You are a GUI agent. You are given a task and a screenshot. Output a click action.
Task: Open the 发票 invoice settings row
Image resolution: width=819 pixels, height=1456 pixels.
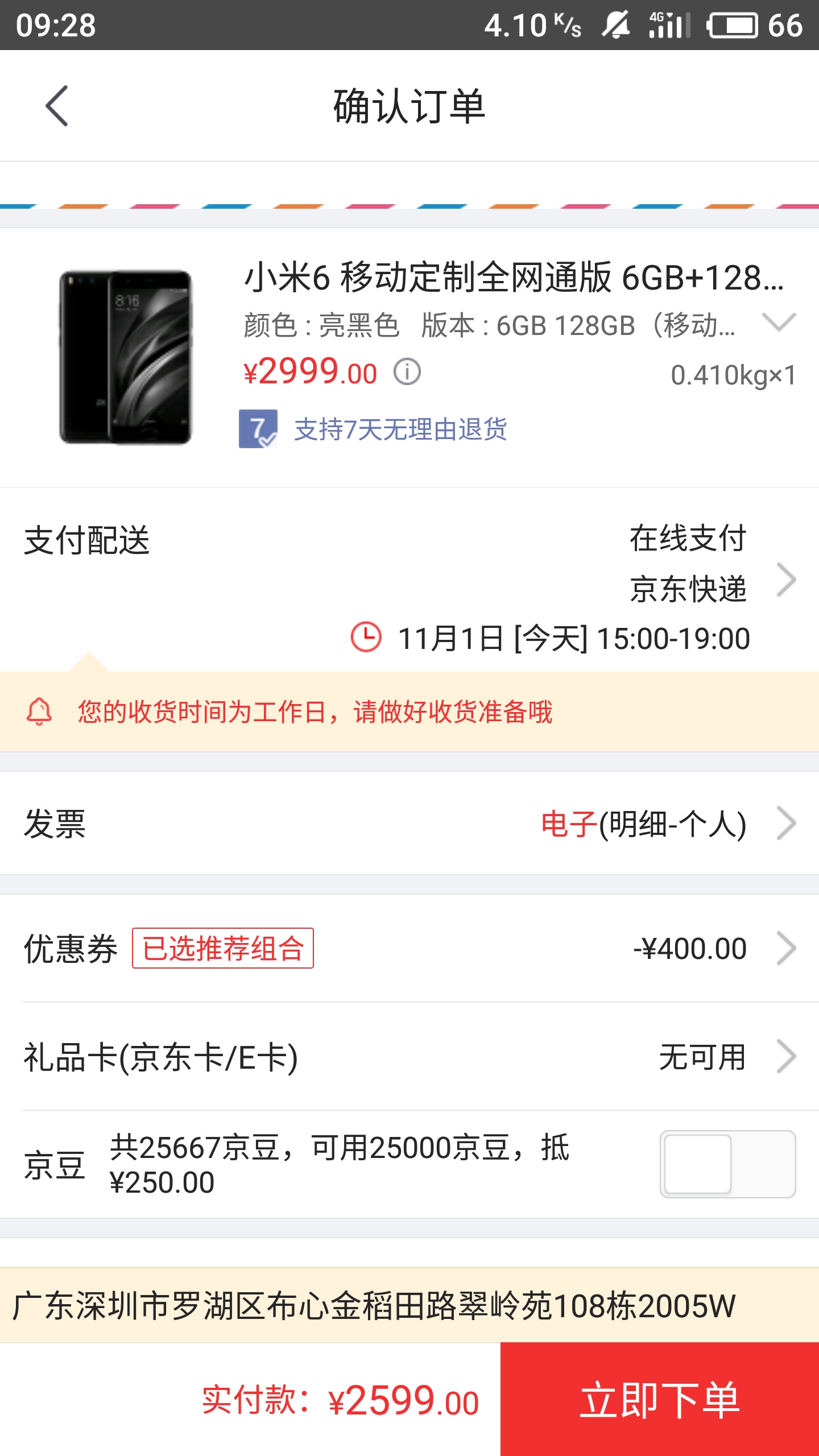[x=409, y=823]
